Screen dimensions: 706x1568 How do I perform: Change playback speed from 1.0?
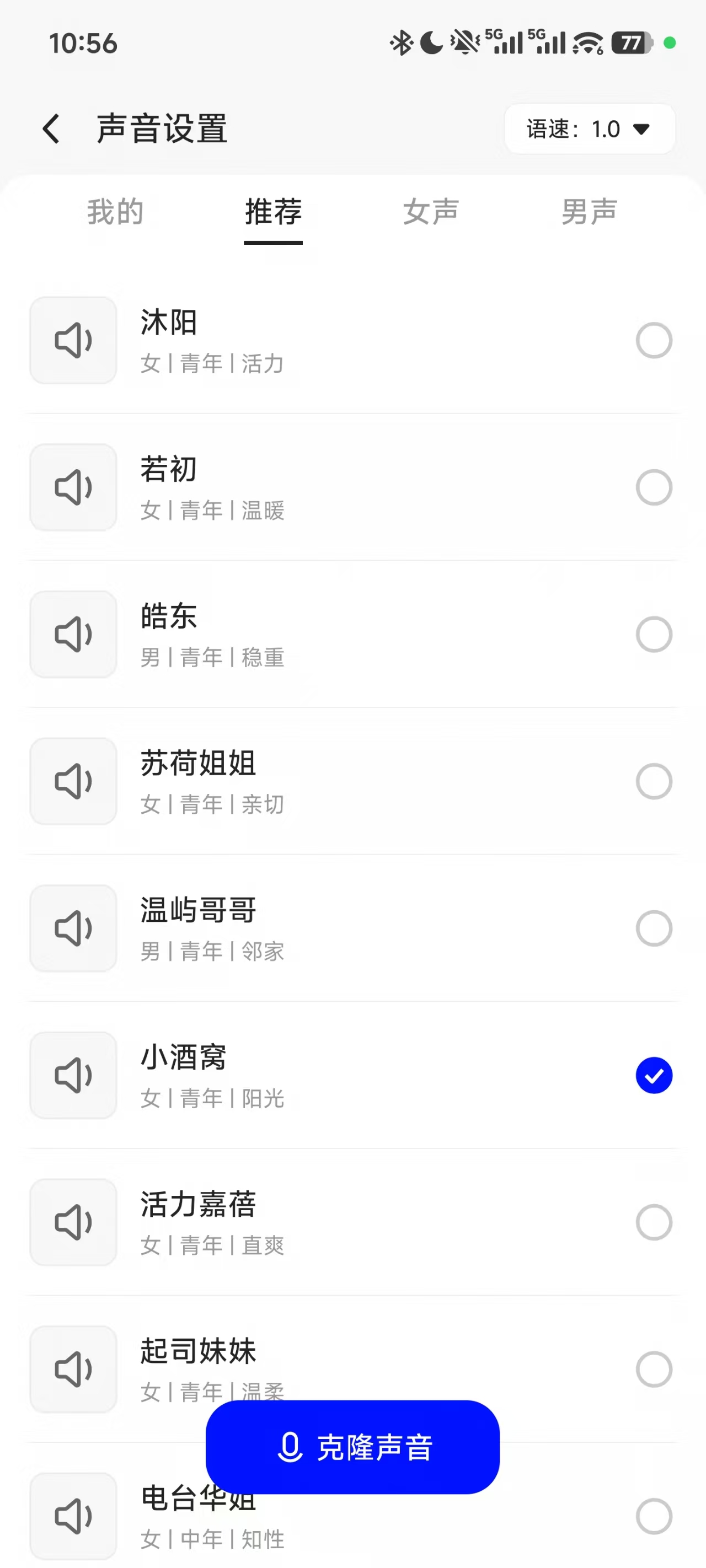pyautogui.click(x=589, y=129)
